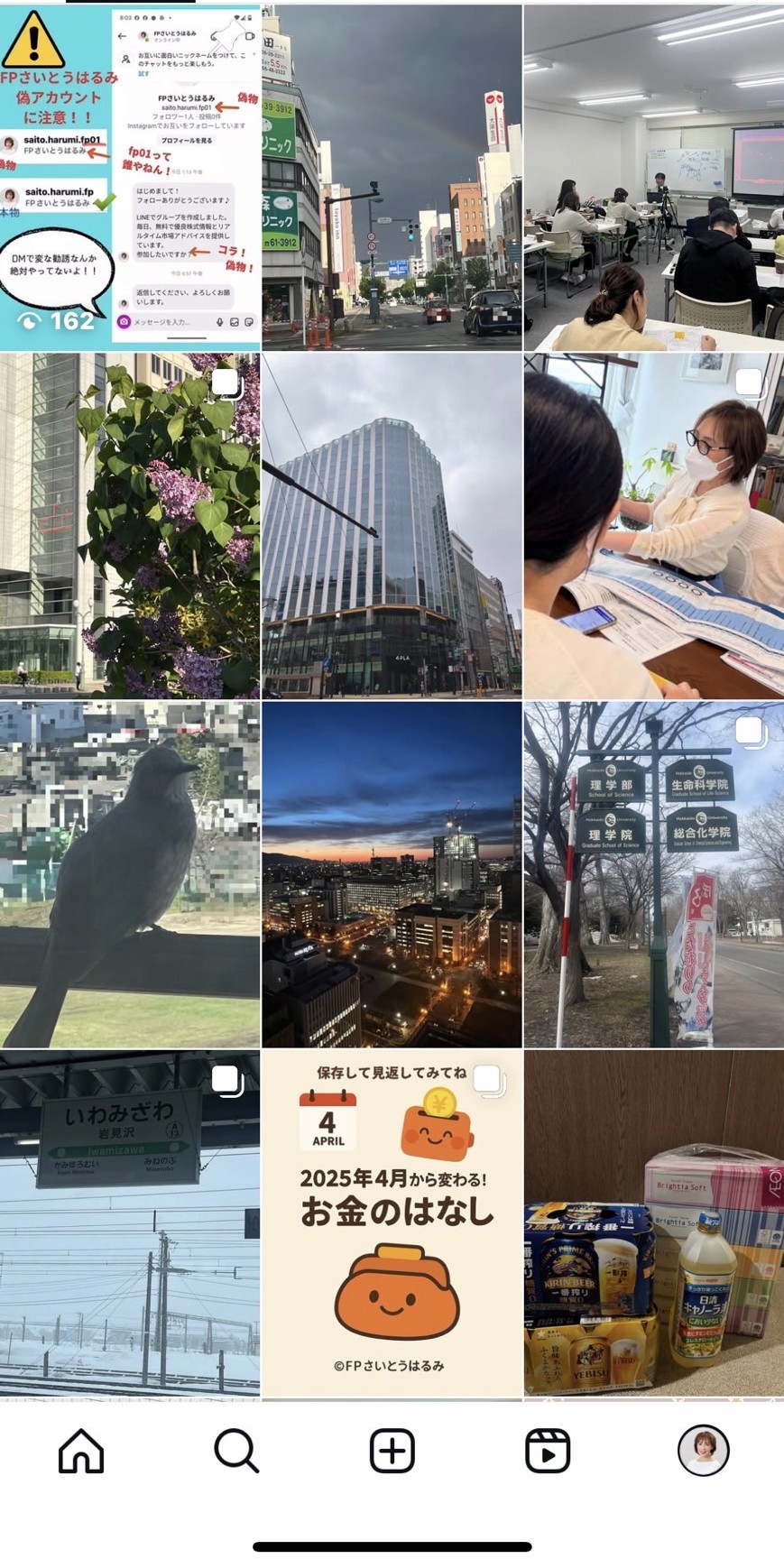View the Kirin beer and oil post

point(653,1222)
